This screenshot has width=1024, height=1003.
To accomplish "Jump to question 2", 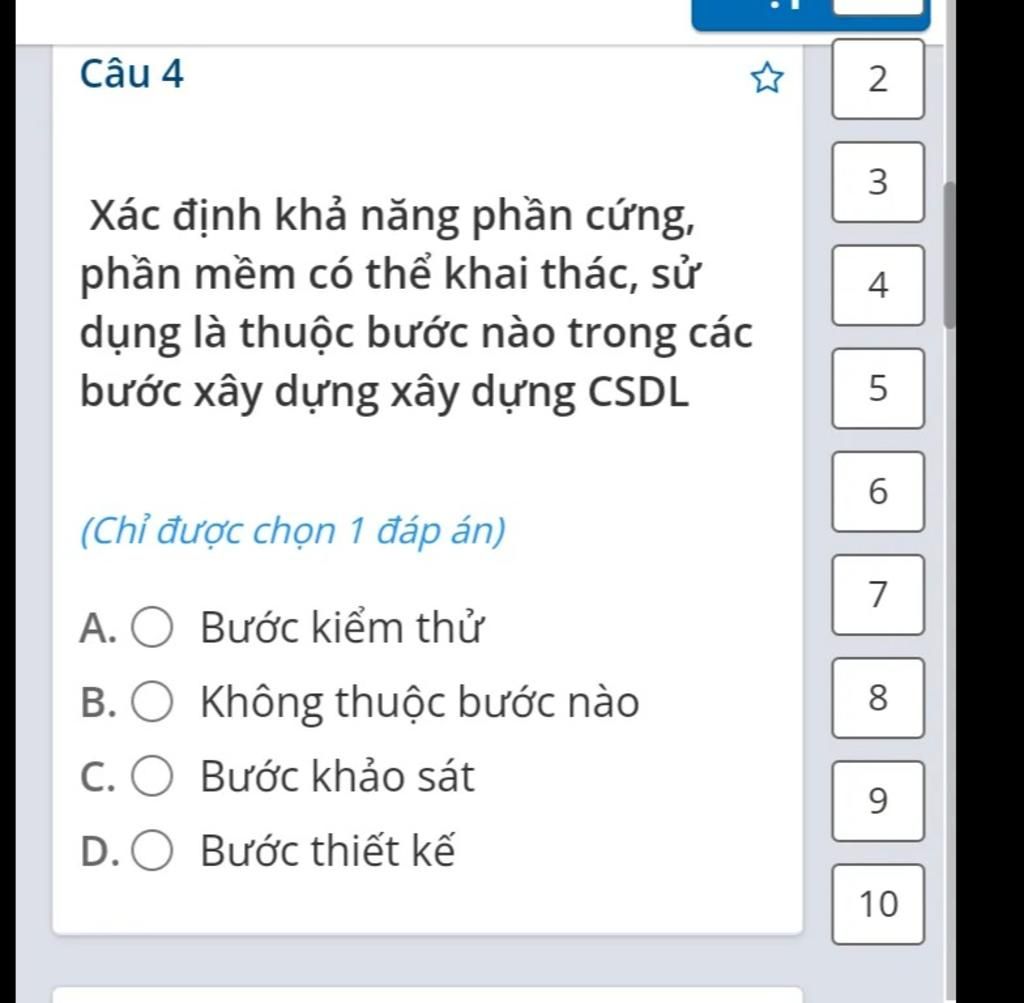I will point(878,80).
